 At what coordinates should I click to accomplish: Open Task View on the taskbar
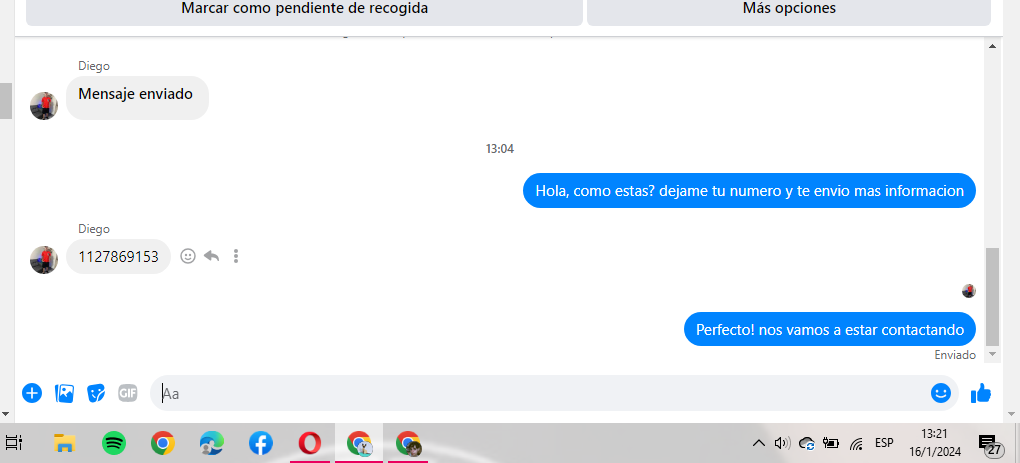(x=14, y=443)
